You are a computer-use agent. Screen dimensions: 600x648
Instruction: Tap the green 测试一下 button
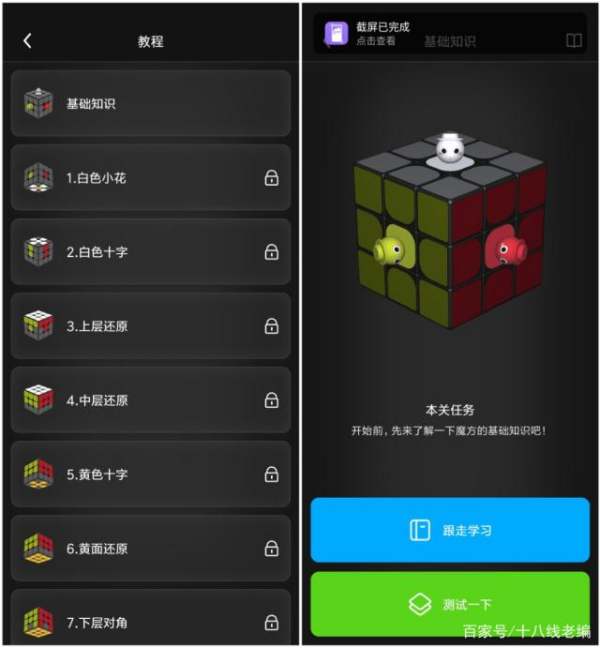point(449,605)
